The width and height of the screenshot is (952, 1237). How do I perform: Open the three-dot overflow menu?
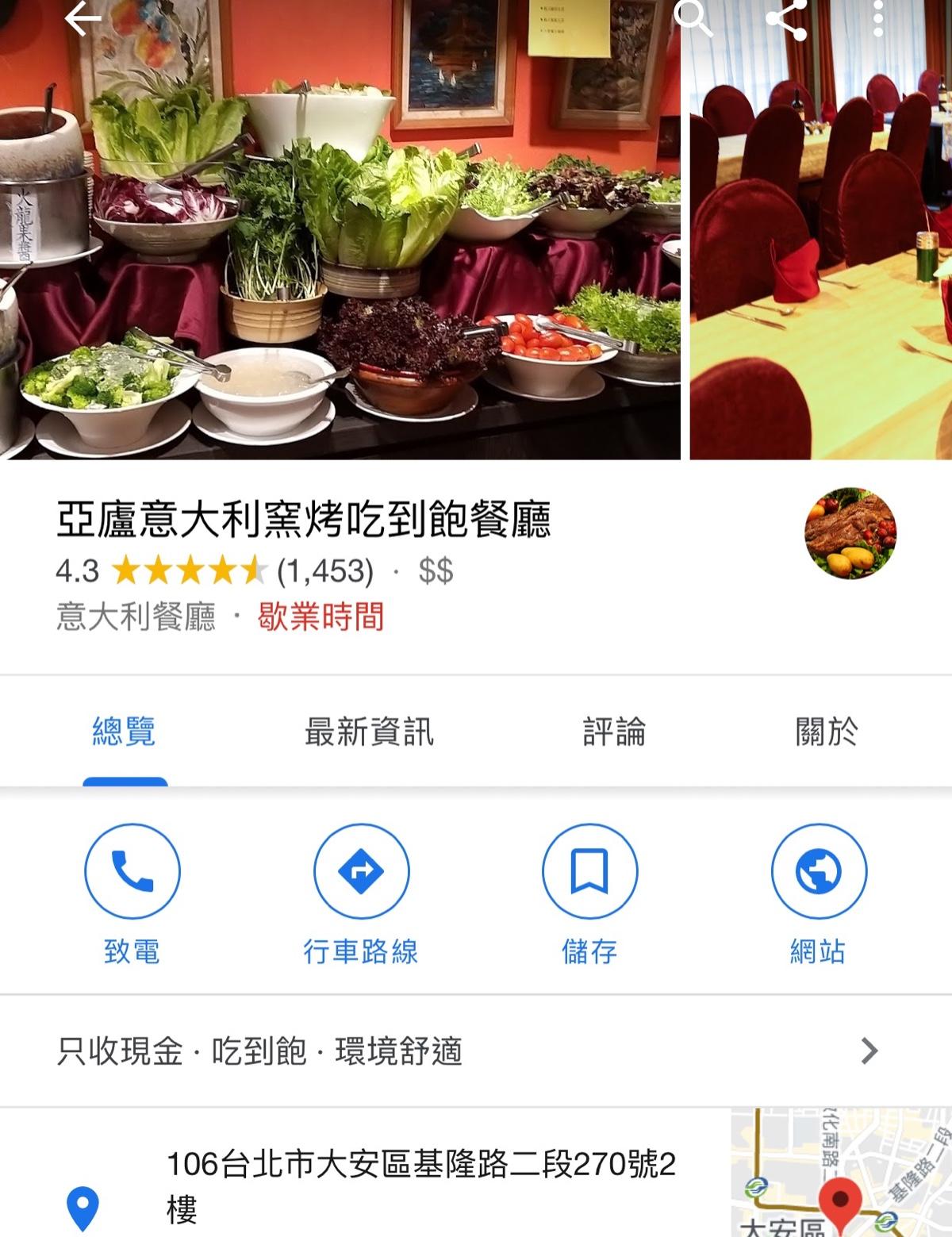(x=877, y=19)
